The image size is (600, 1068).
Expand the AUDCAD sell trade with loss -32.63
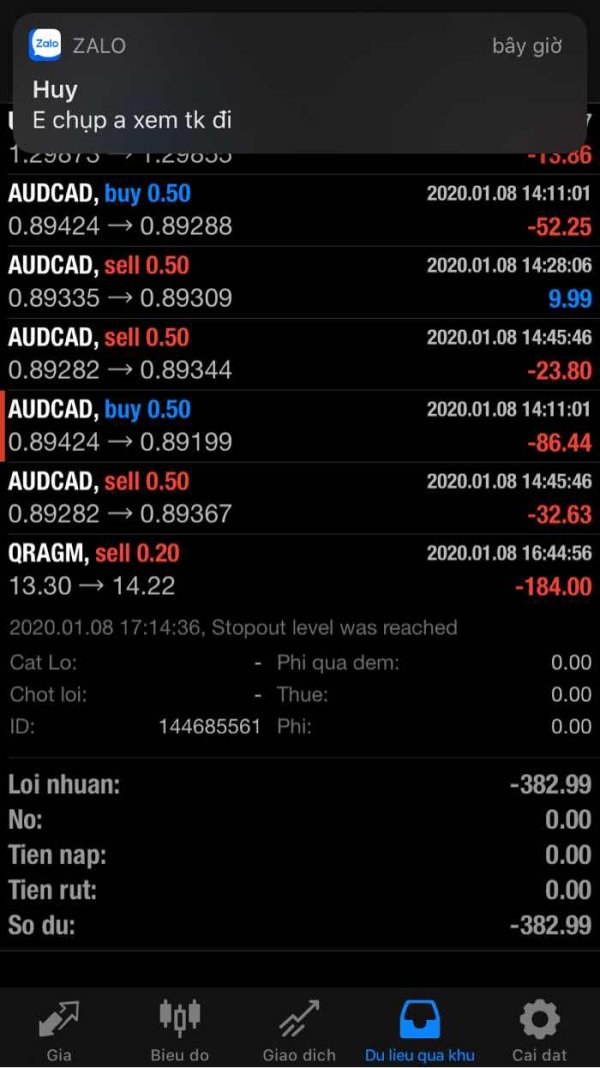[300, 499]
